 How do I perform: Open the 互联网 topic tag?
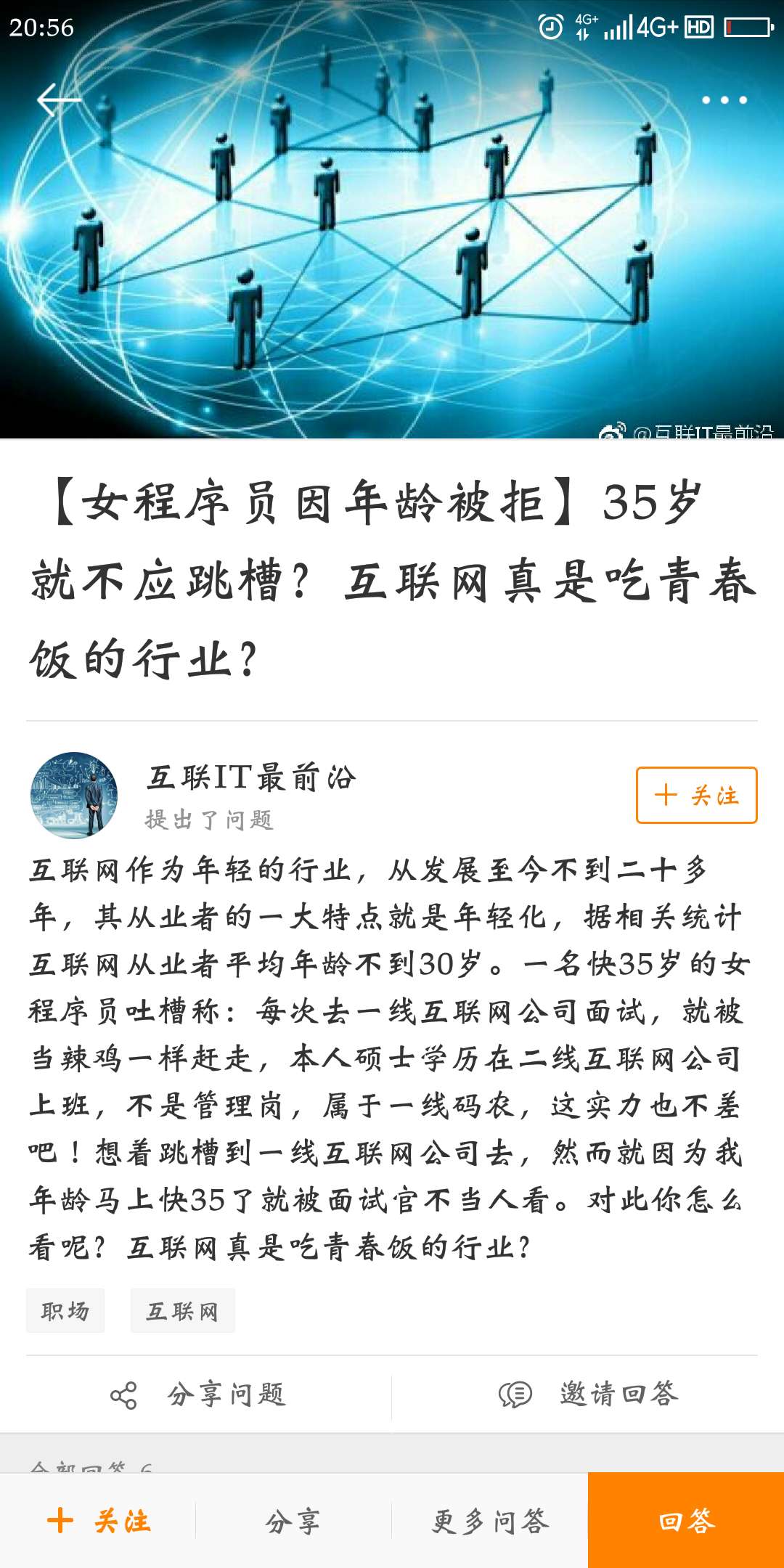click(182, 1311)
